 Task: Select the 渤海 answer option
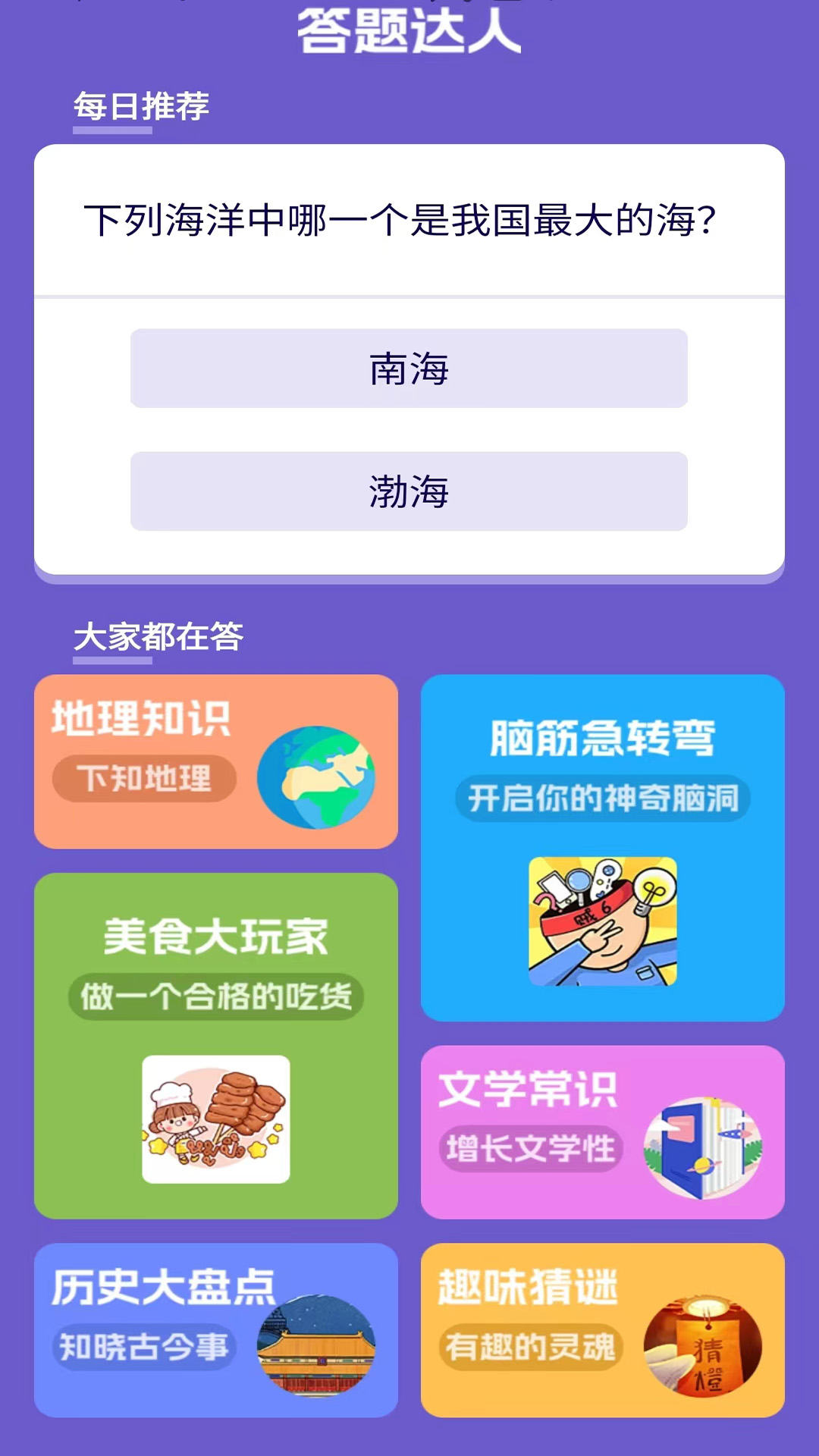[x=409, y=491]
